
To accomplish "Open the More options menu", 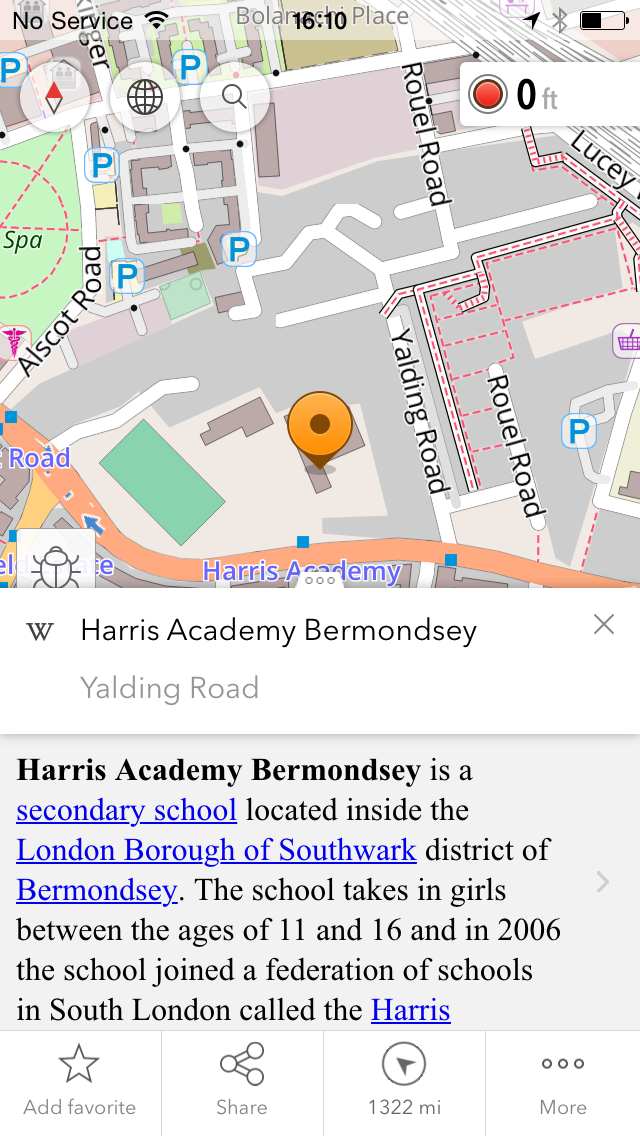I will [x=563, y=1082].
